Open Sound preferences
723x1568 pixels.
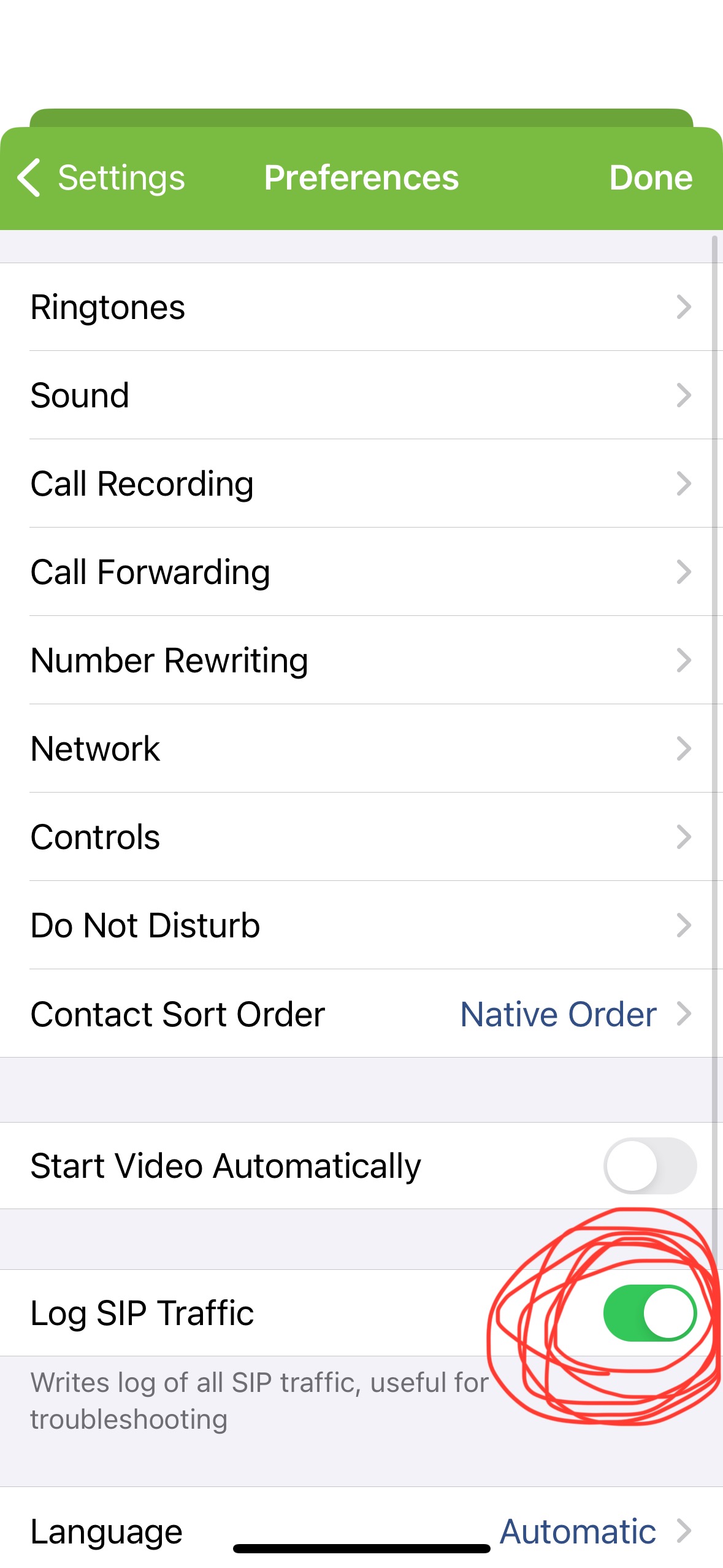click(x=362, y=395)
